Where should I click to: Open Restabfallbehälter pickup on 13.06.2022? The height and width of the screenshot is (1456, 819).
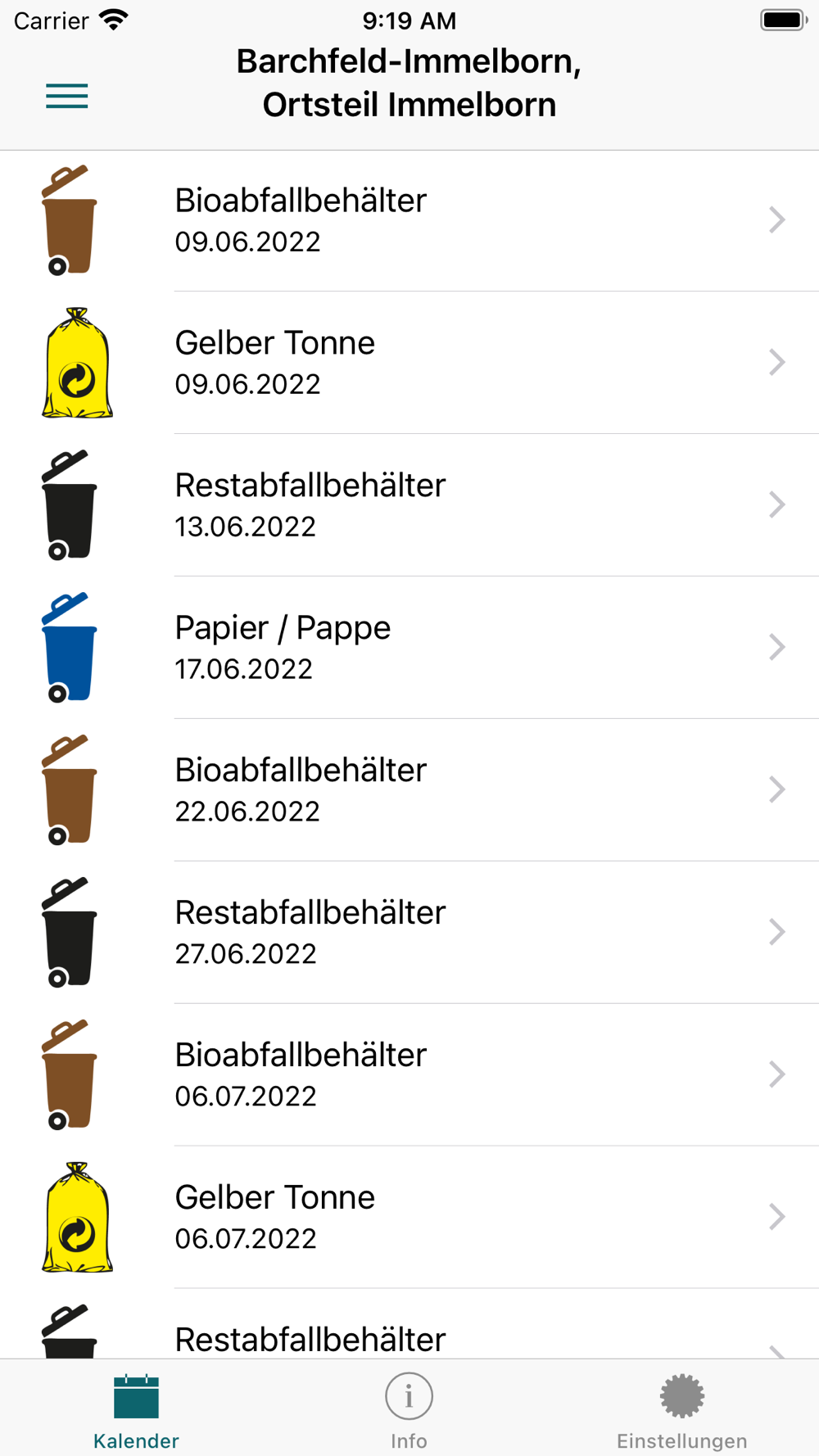(409, 505)
